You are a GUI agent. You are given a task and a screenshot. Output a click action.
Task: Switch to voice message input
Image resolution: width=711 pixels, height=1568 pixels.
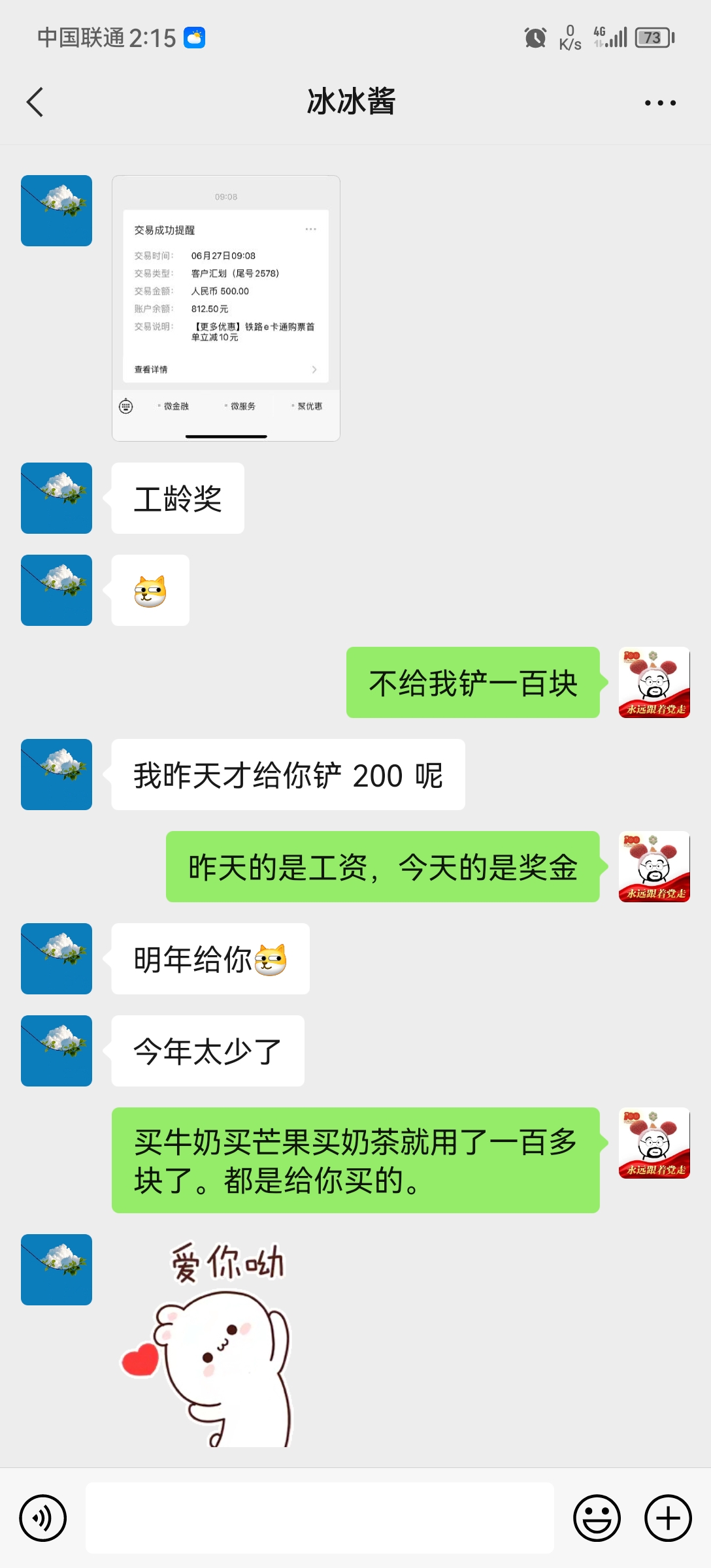tap(43, 1518)
